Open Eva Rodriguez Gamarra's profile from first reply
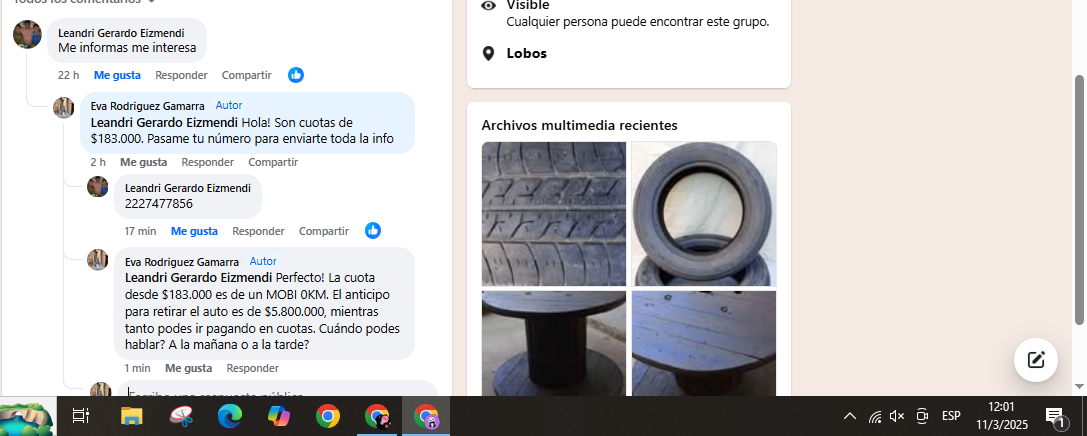 [147, 106]
